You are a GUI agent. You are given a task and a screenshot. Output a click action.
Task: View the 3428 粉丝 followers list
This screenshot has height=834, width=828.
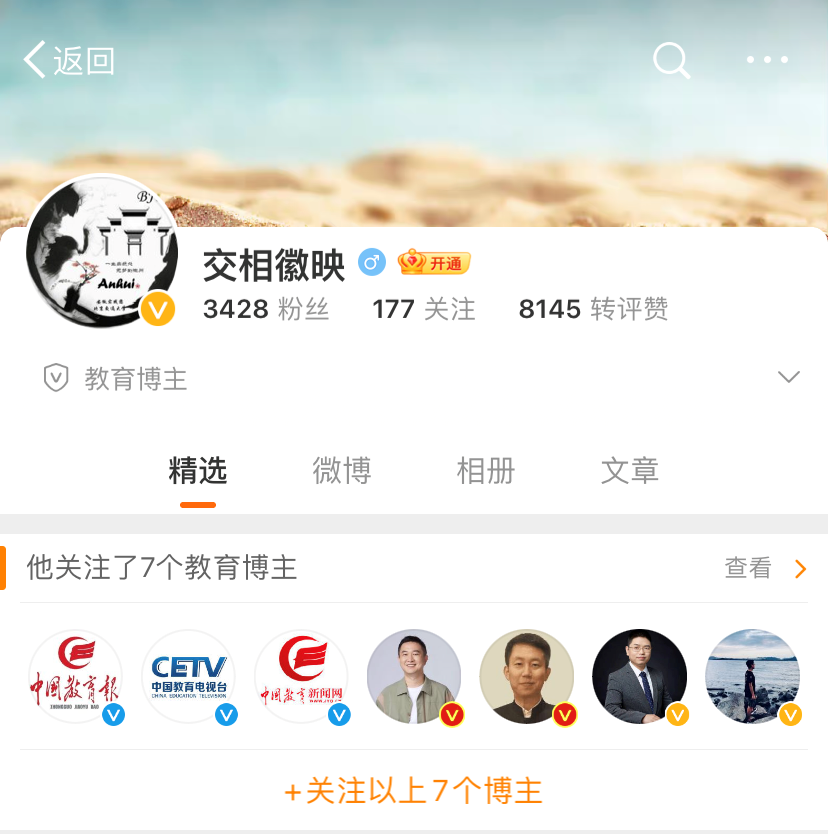coord(266,309)
